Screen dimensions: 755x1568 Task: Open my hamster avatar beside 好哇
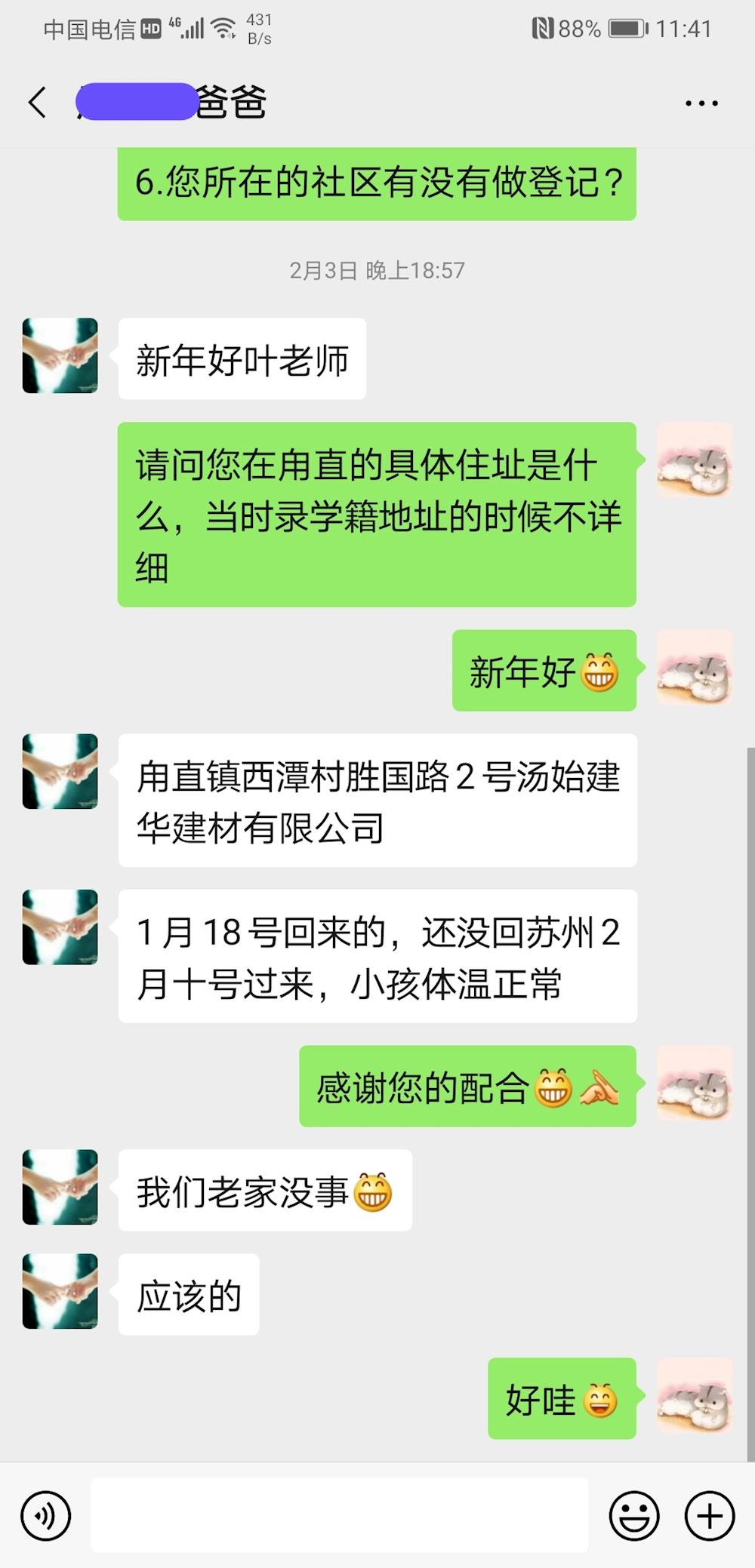695,1396
